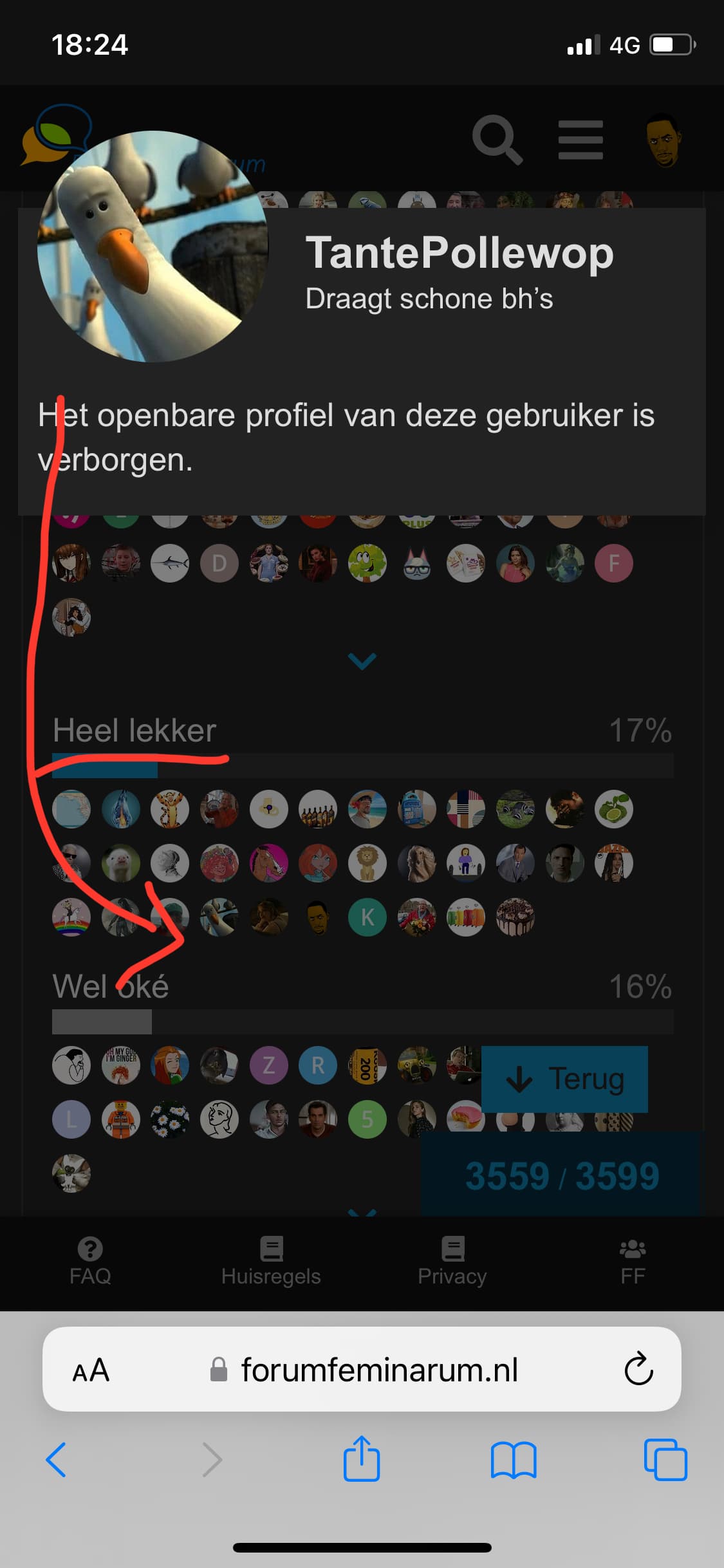Open the Privacy page
The width and height of the screenshot is (724, 1568).
coord(452,1261)
